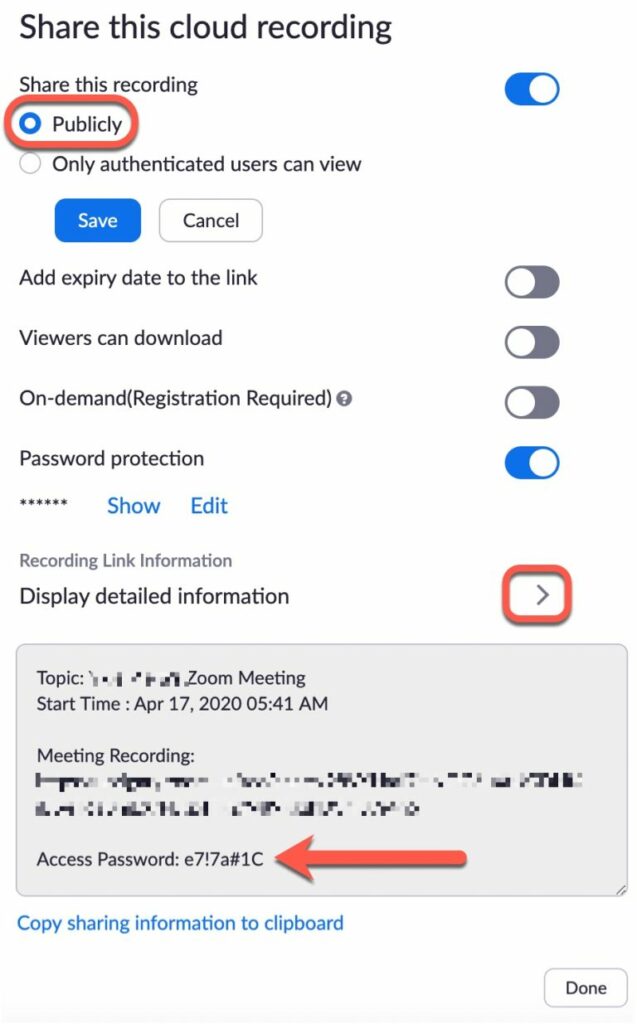Tap Show to reveal the password

[133, 505]
